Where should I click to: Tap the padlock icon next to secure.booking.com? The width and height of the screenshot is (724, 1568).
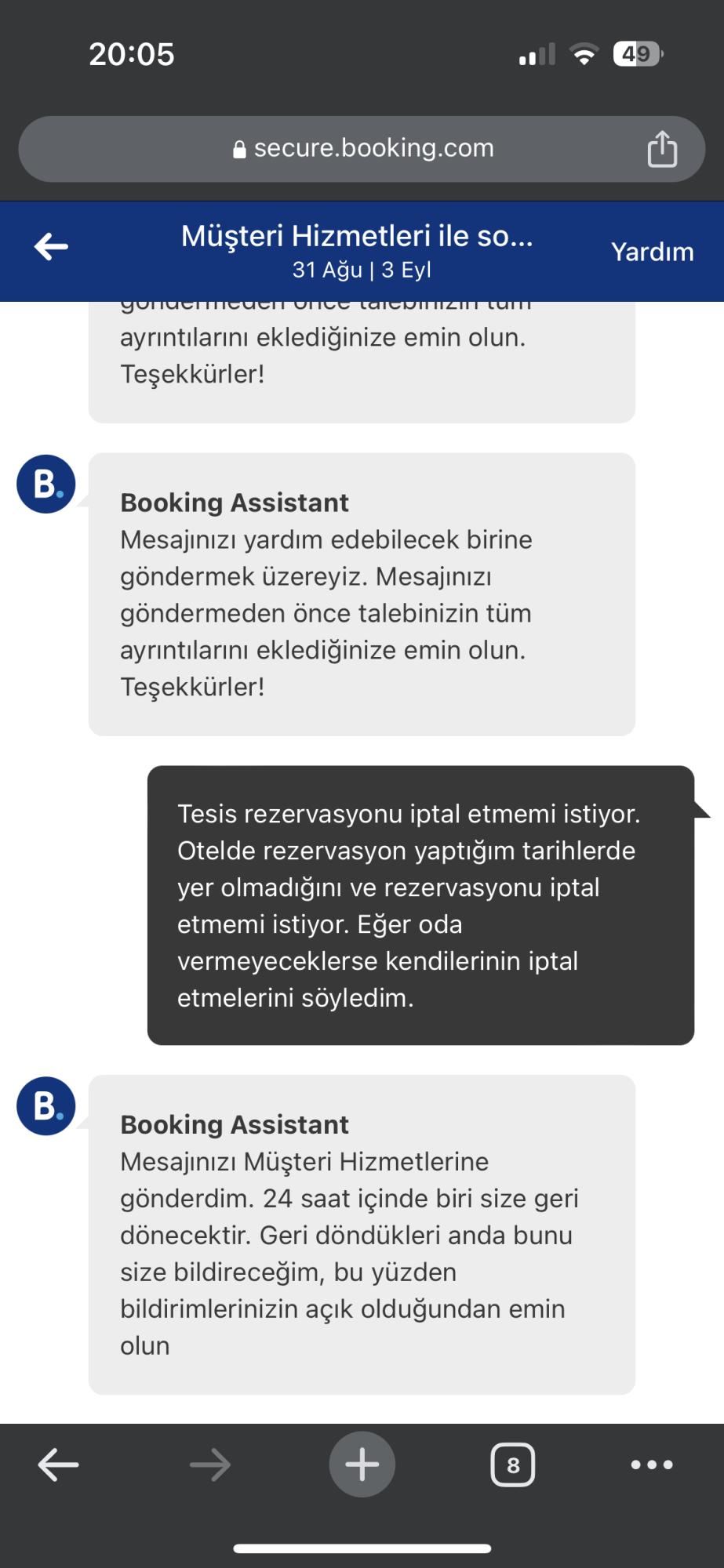pos(239,148)
